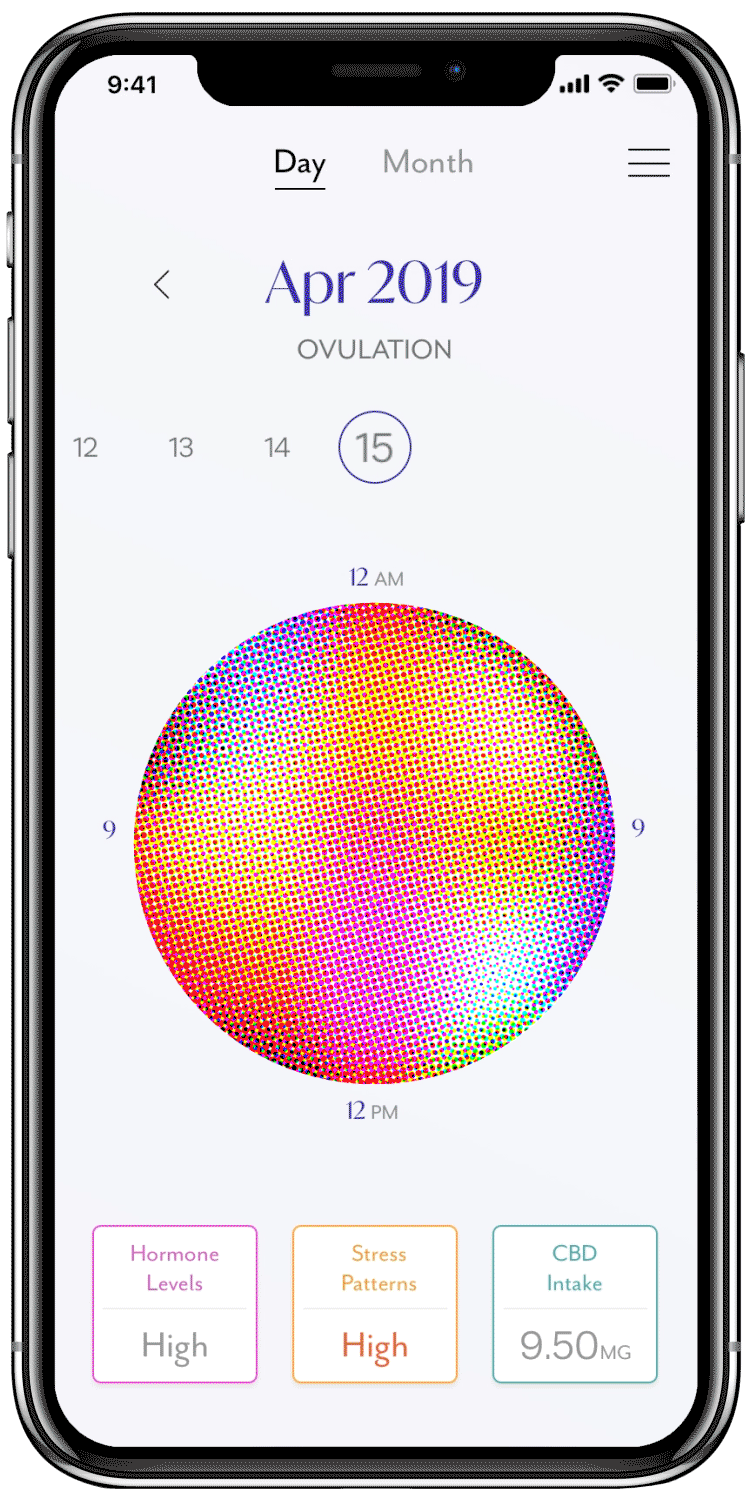
Task: Open the Stress Patterns card
Action: [x=375, y=1304]
